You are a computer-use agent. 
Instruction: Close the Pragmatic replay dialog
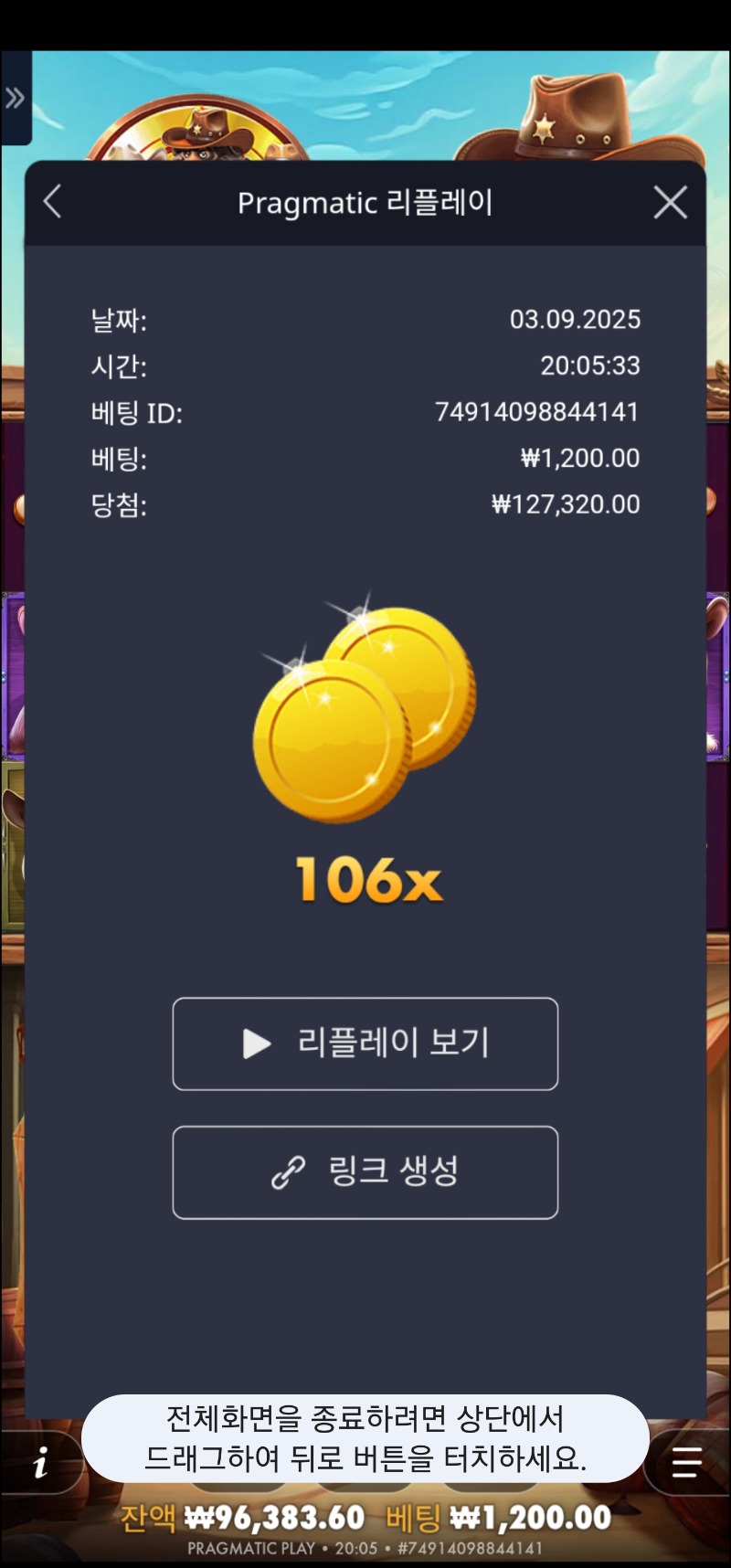pyautogui.click(x=670, y=202)
